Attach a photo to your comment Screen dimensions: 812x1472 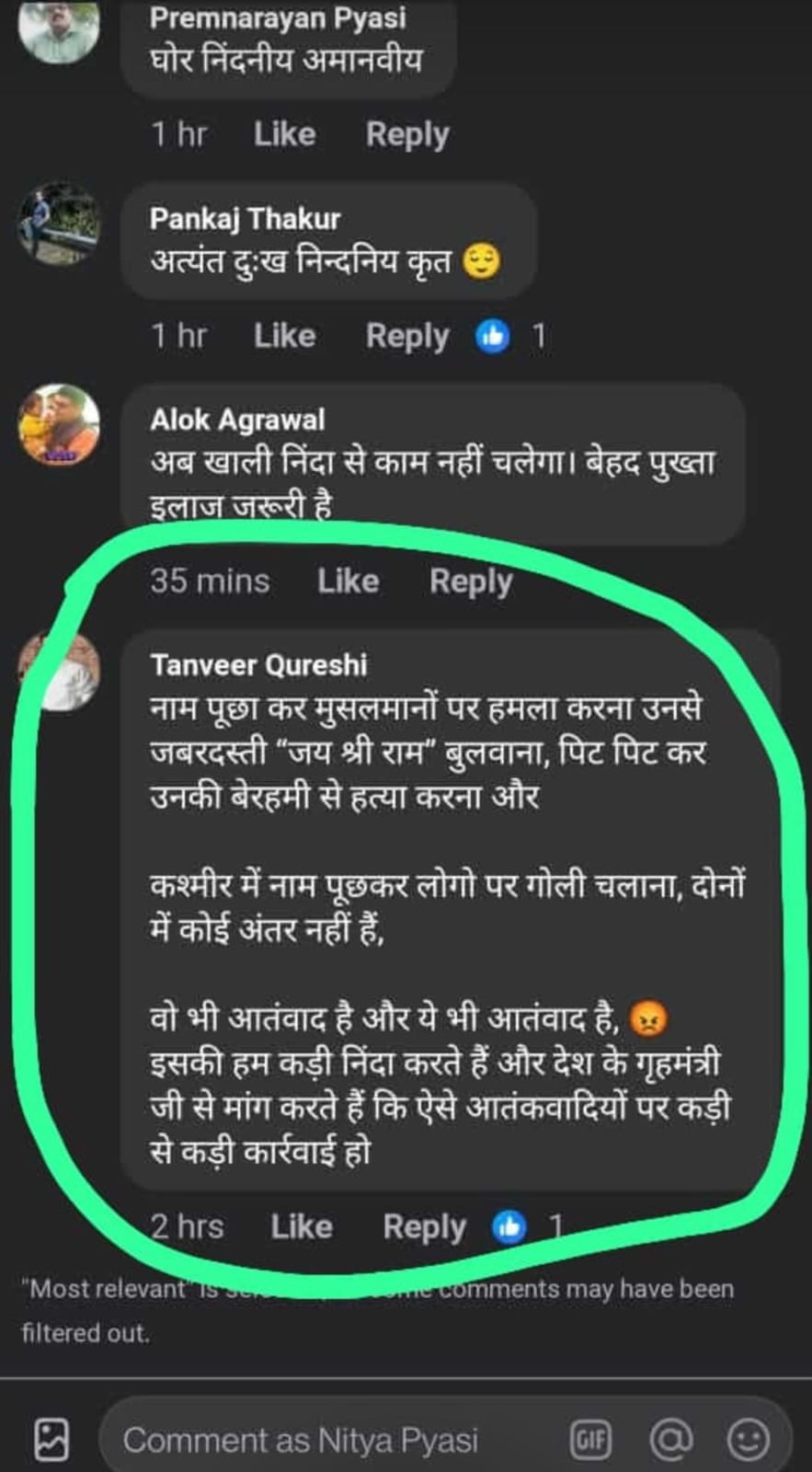click(x=51, y=1440)
